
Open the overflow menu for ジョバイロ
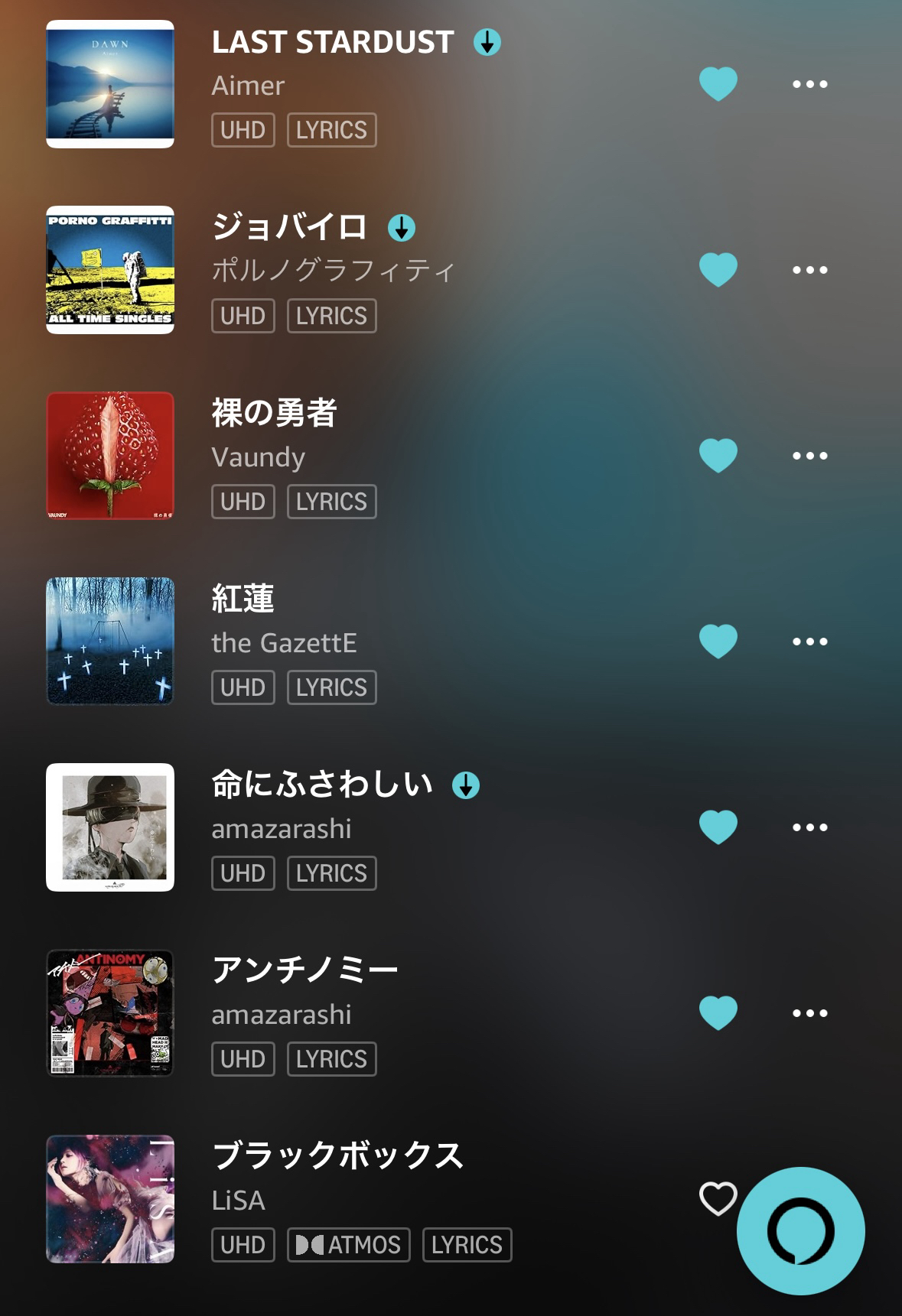click(x=809, y=270)
